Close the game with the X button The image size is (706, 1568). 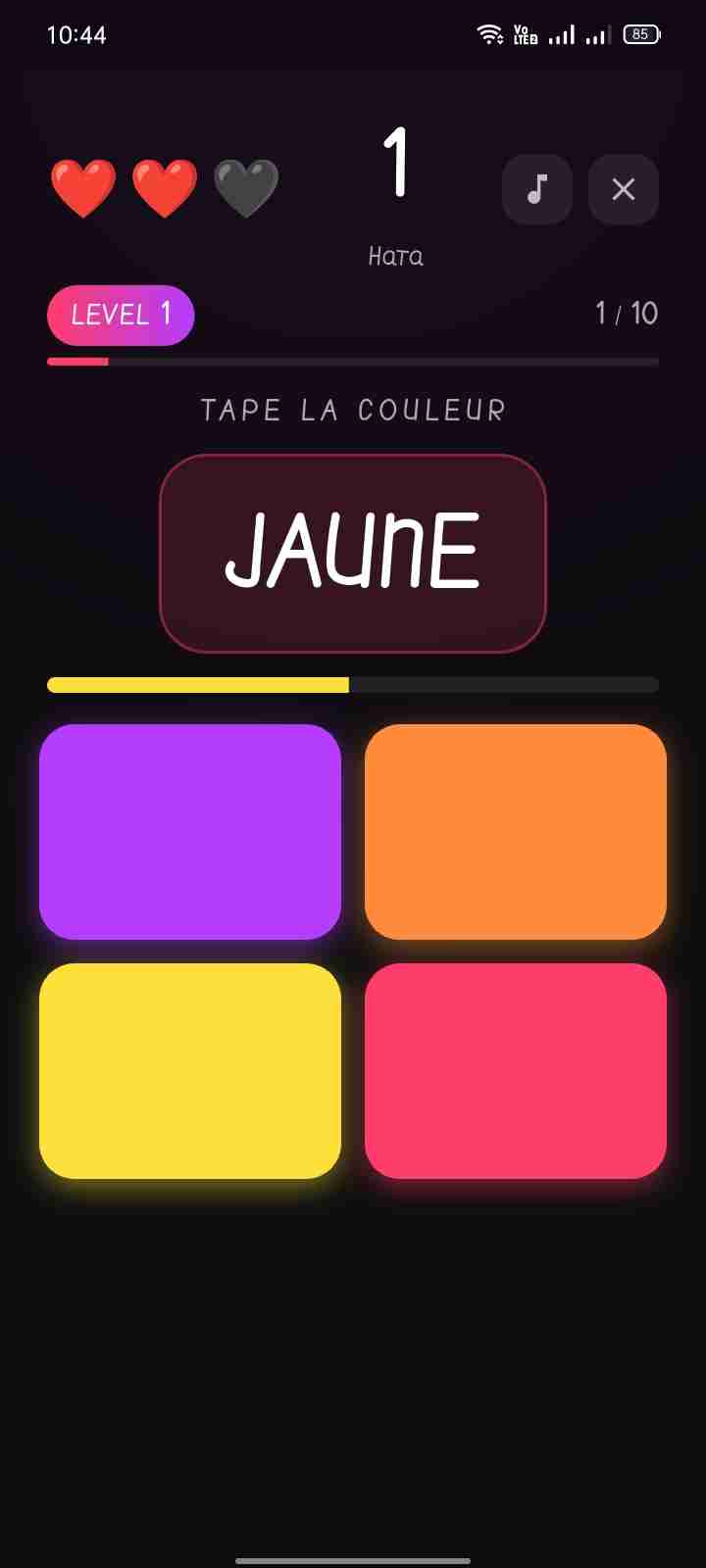pyautogui.click(x=624, y=189)
